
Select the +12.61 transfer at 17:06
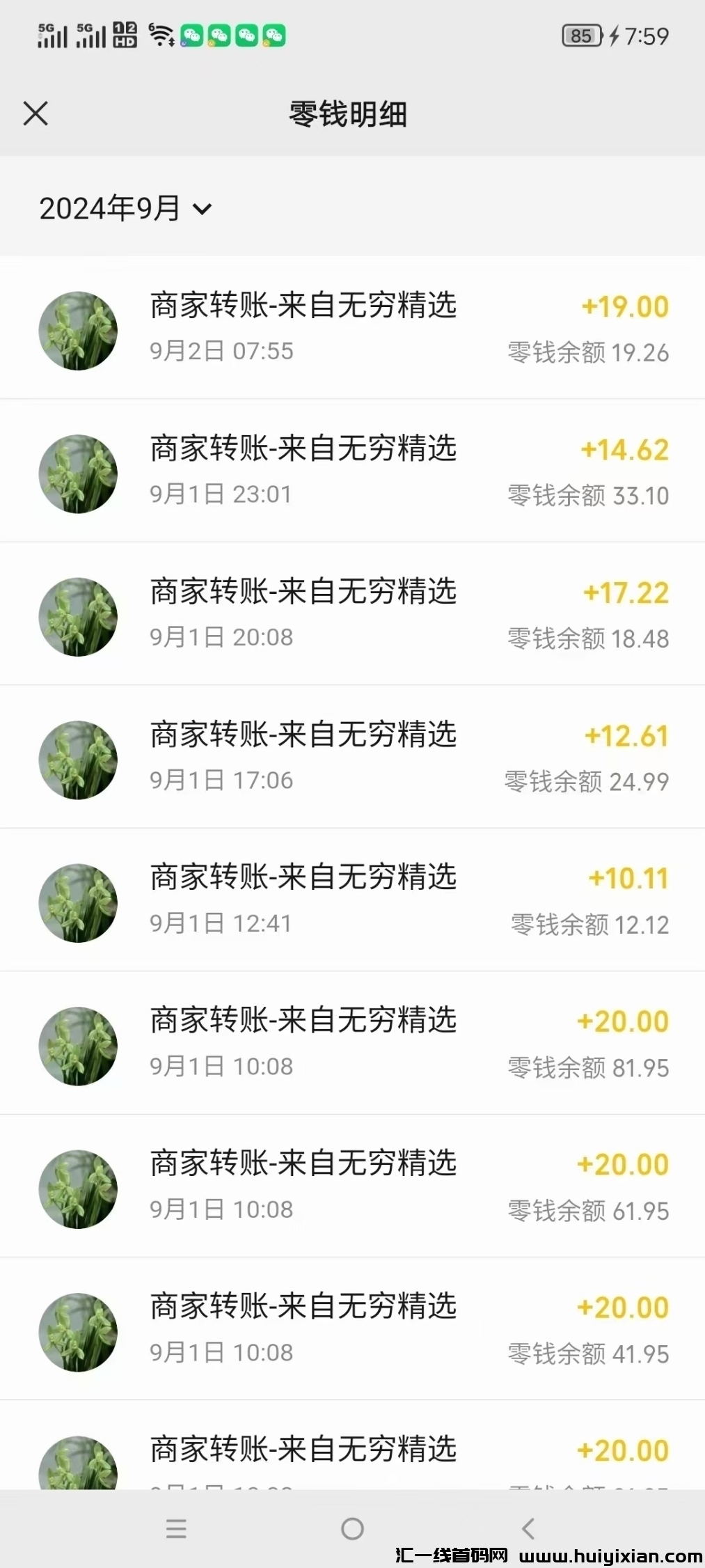(x=352, y=757)
